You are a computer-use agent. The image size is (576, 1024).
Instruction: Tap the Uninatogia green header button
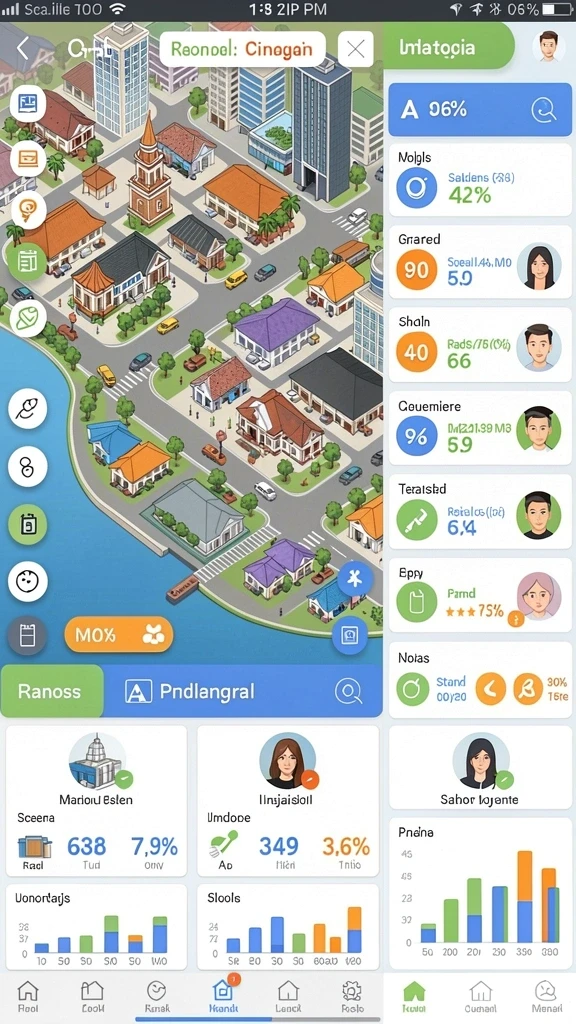coord(448,48)
